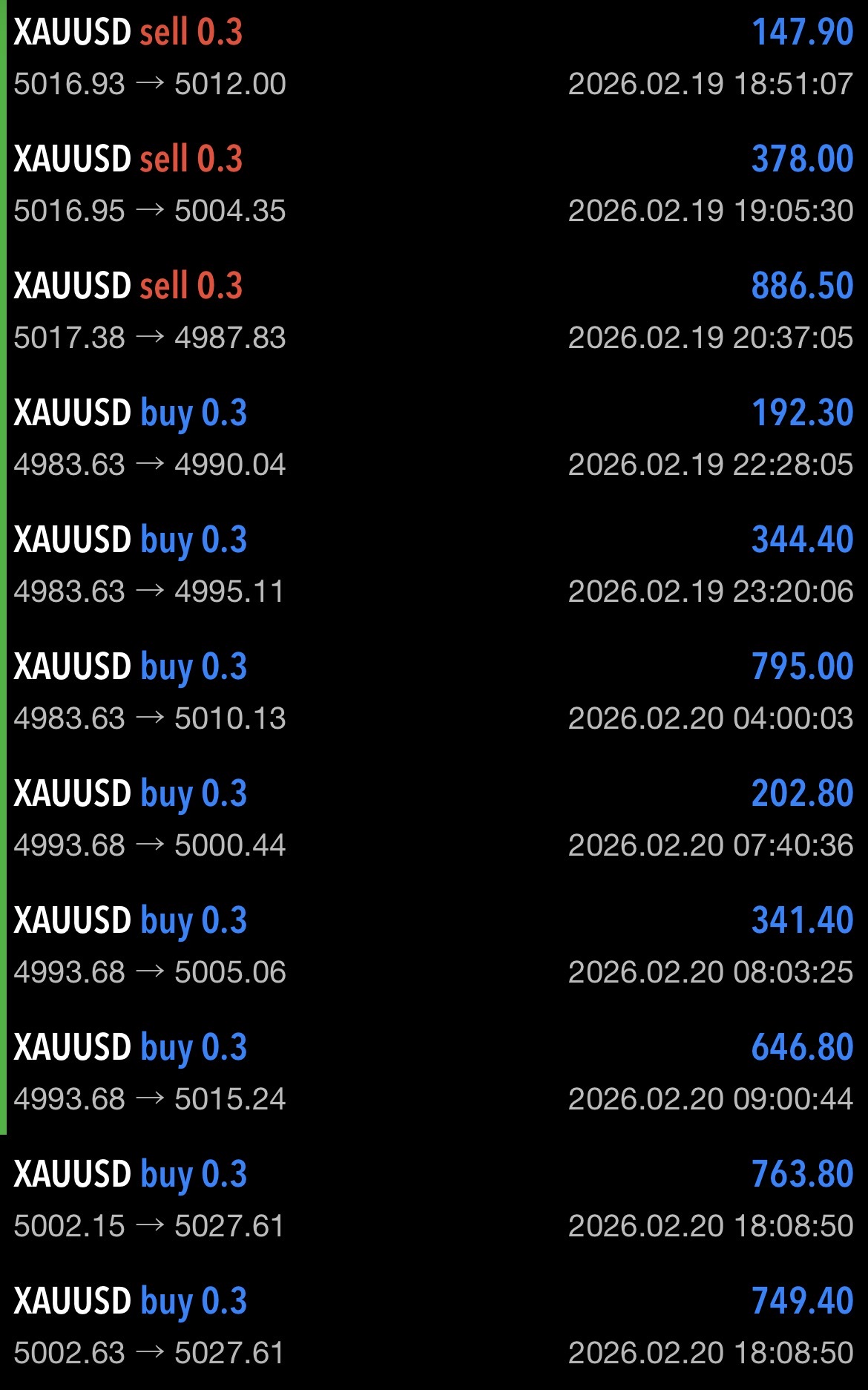Open the buy trade closed at 09:00:44
The height and width of the screenshot is (1390, 868).
pos(434,1072)
